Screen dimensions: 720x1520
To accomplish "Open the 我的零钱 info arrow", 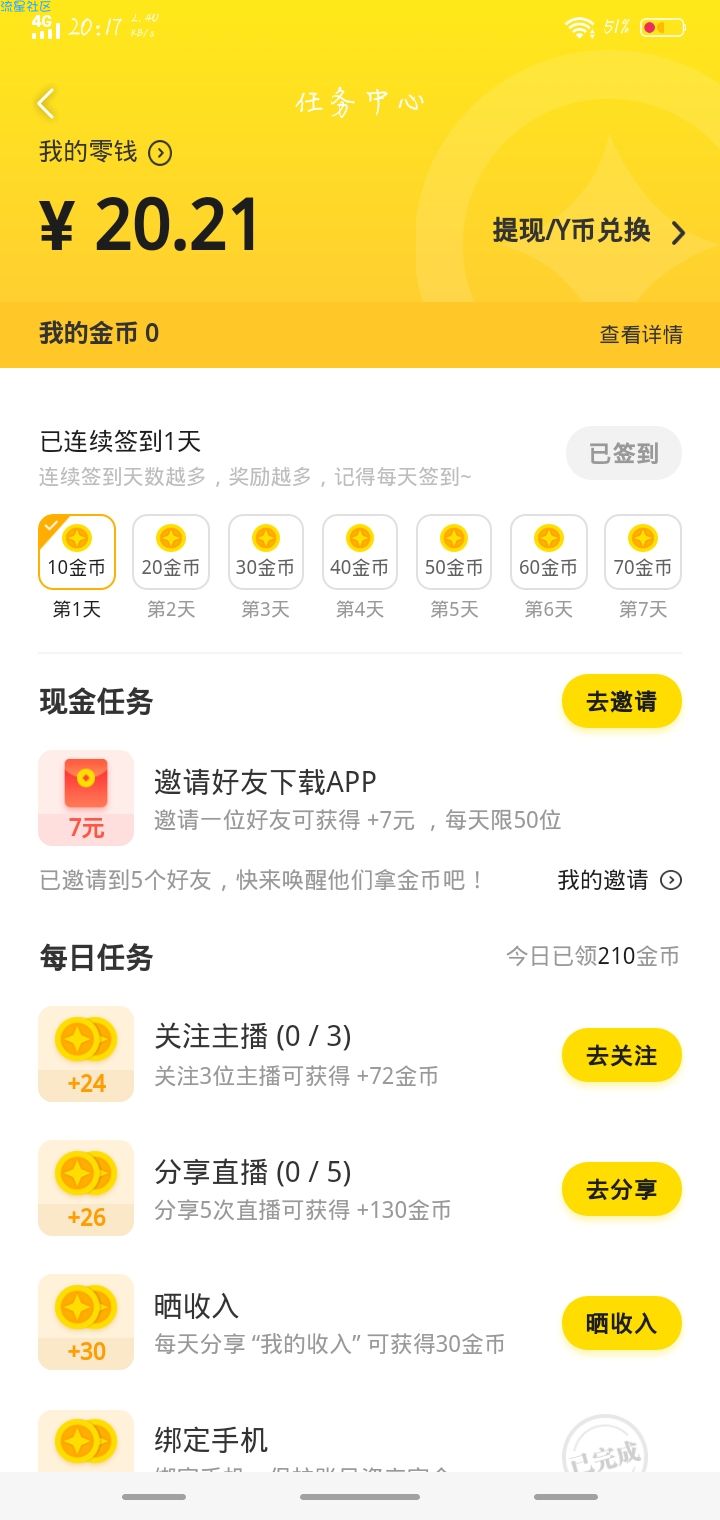I will 160,153.
